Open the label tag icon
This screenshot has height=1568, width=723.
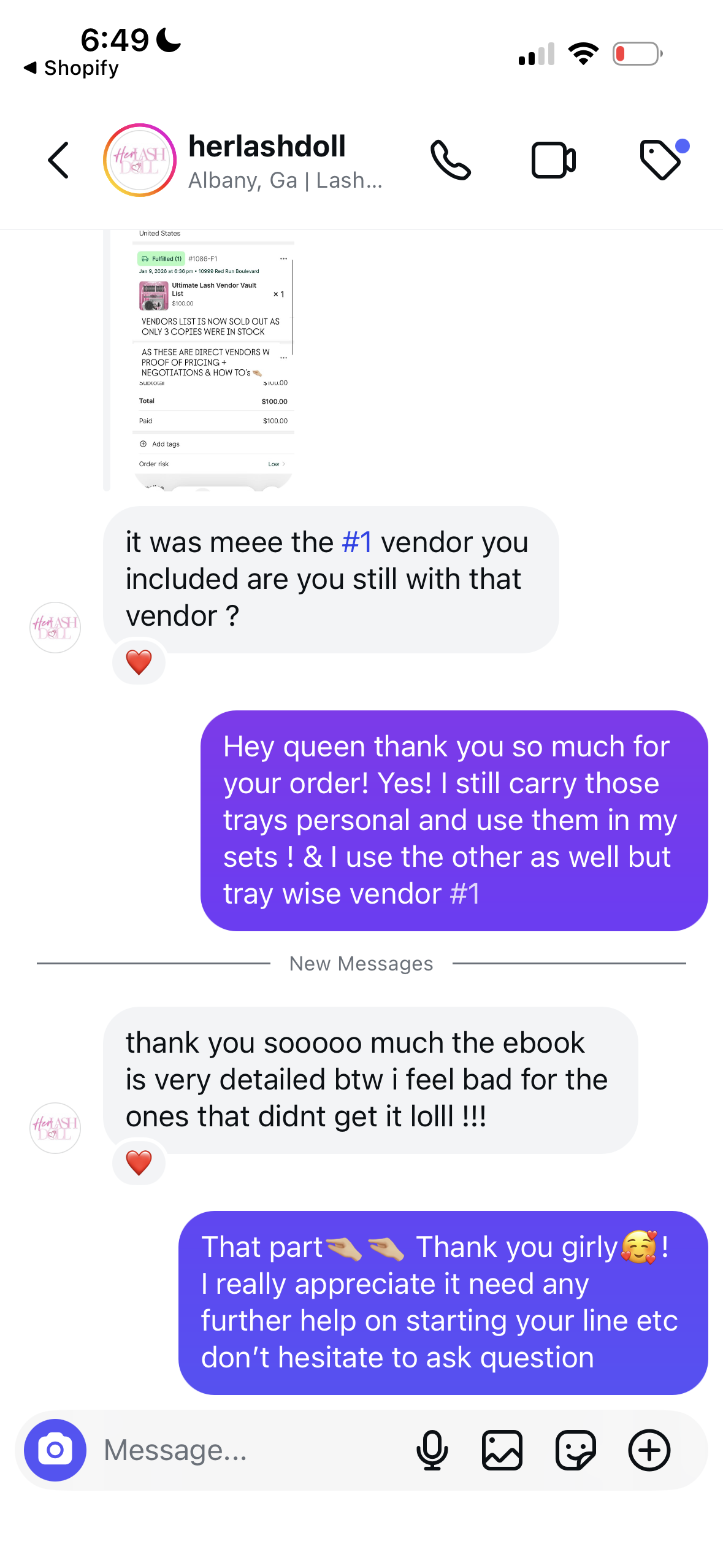pos(660,161)
